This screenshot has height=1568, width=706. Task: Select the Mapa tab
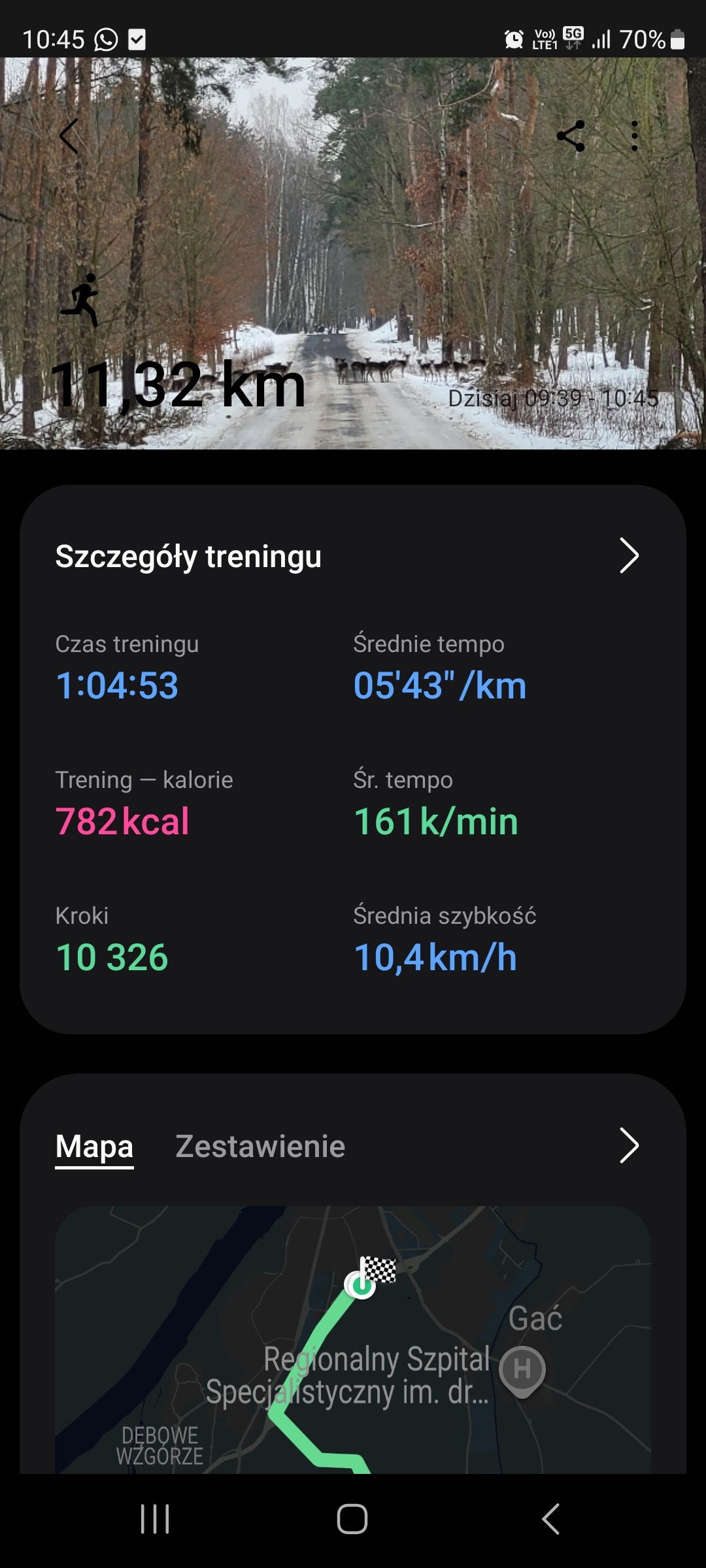click(94, 1145)
